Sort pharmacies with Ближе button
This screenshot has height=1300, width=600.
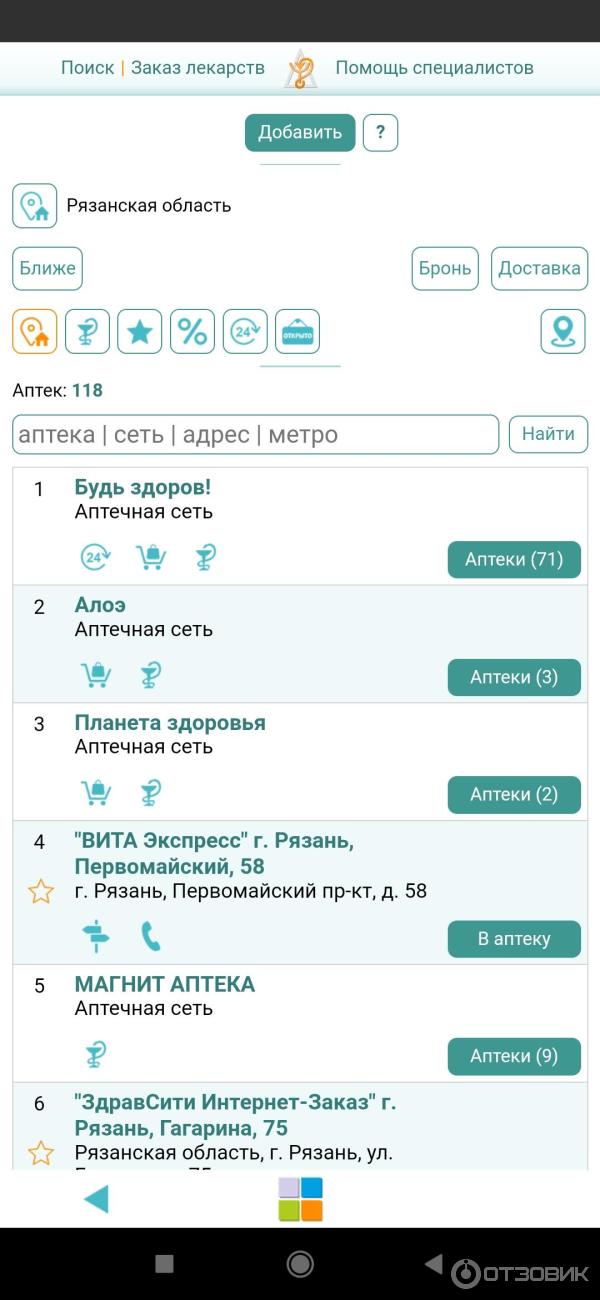pos(47,269)
